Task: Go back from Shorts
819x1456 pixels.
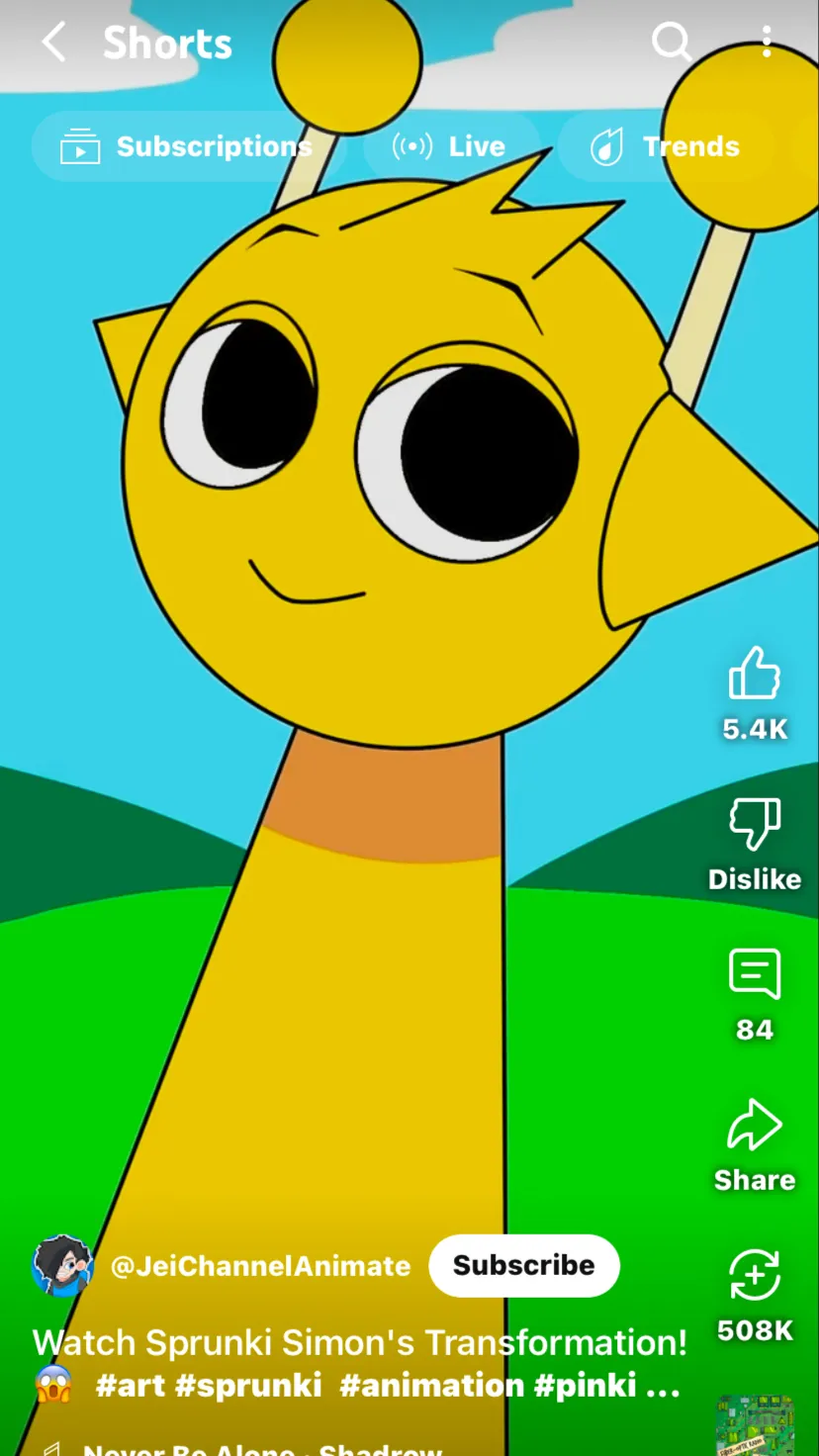Action: click(x=54, y=43)
